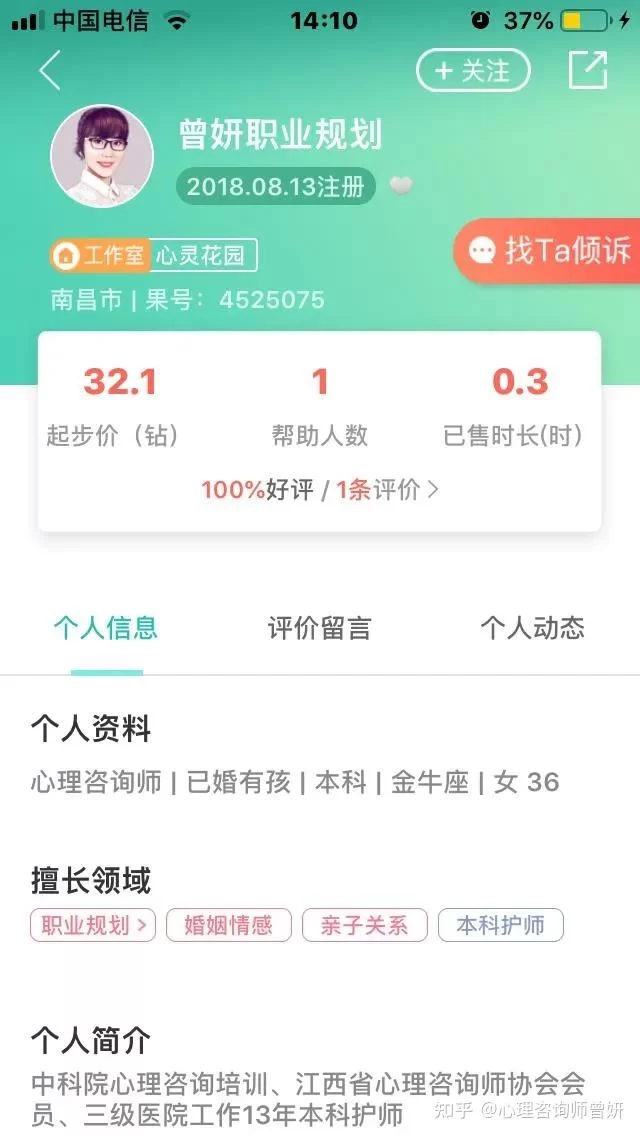Viewport: 640px width, 1136px height.
Task: Tap the 找Ta倾诉 button
Action: pyautogui.click(x=549, y=250)
